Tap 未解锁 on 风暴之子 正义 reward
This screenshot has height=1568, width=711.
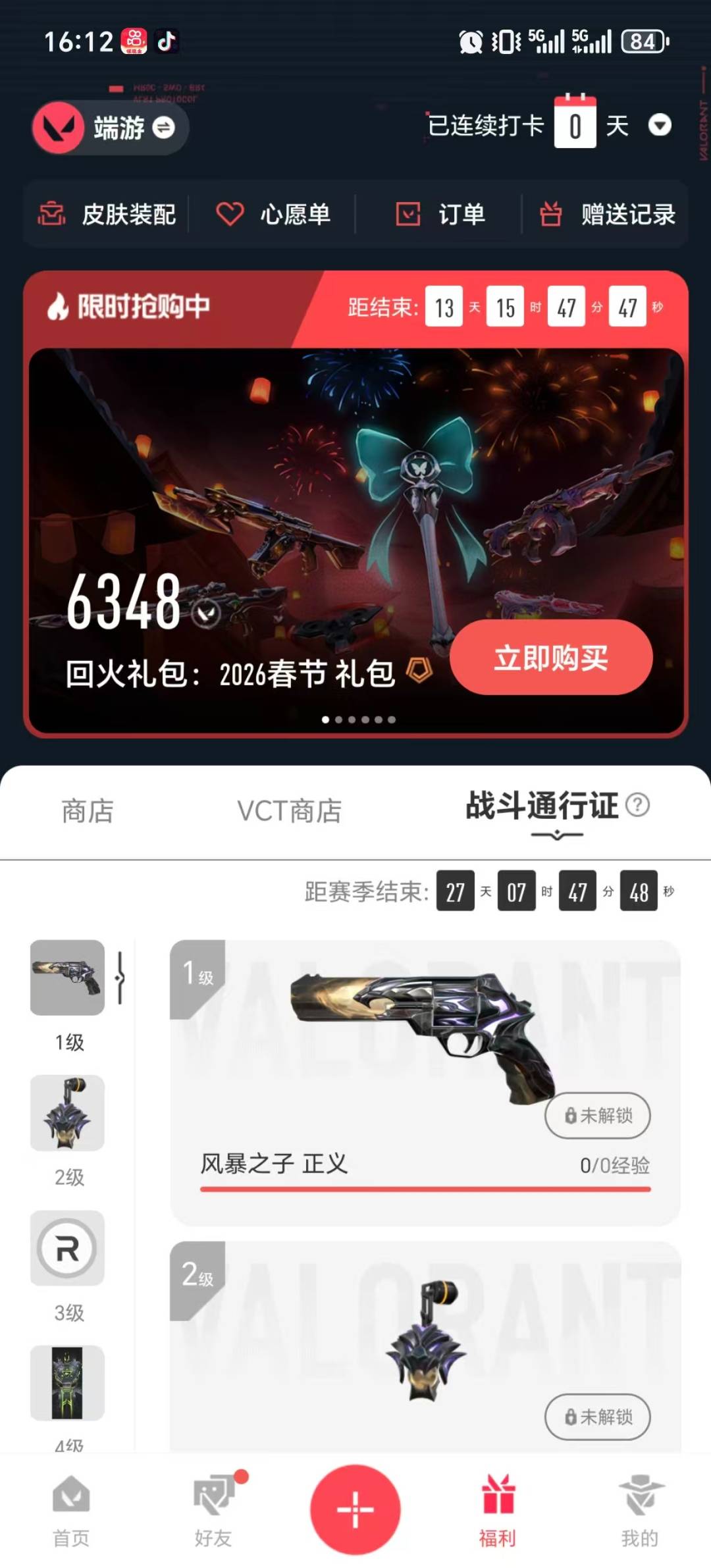coord(598,1116)
